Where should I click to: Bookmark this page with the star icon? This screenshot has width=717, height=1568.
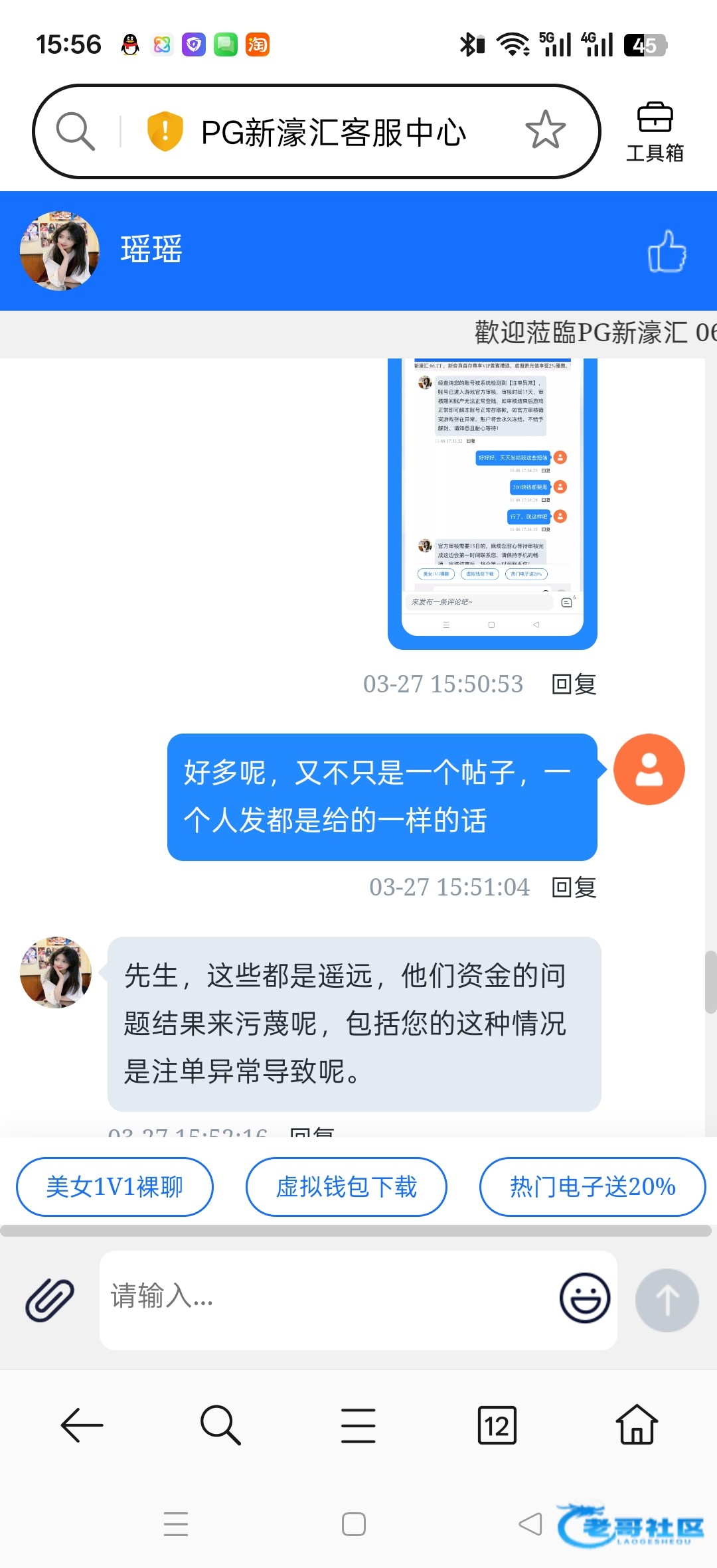(x=545, y=130)
